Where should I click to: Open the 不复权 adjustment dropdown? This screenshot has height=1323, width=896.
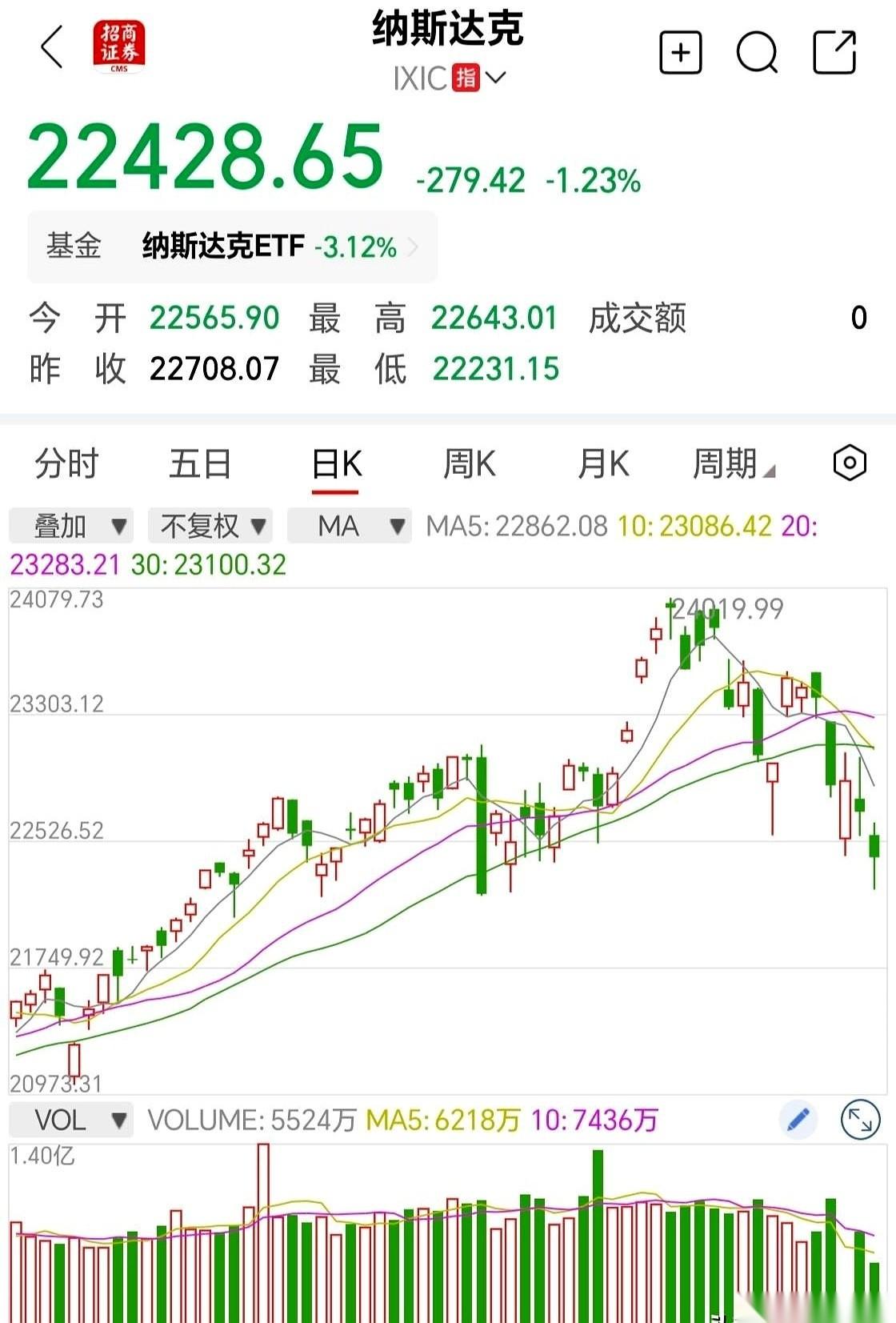(x=211, y=526)
